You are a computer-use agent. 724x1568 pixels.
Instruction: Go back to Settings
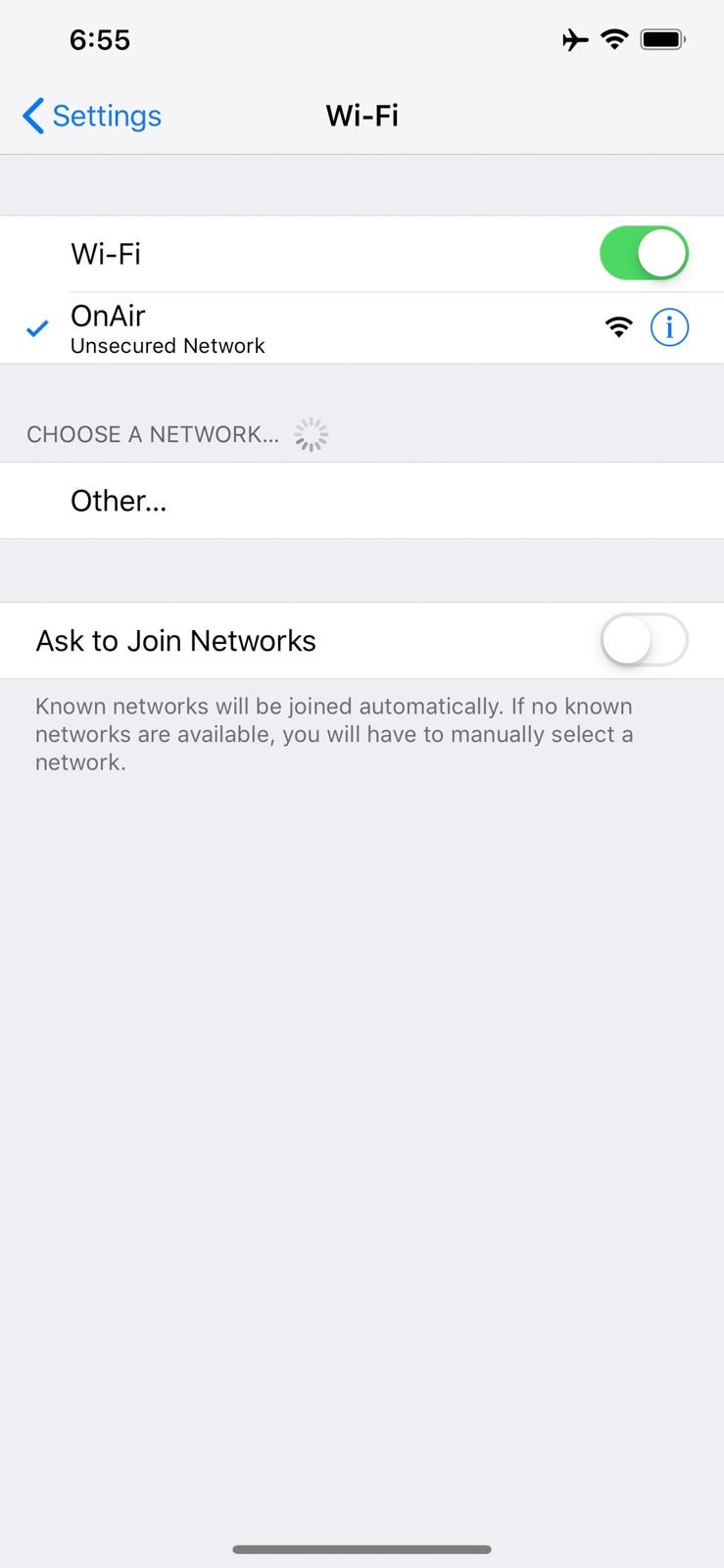tap(91, 116)
